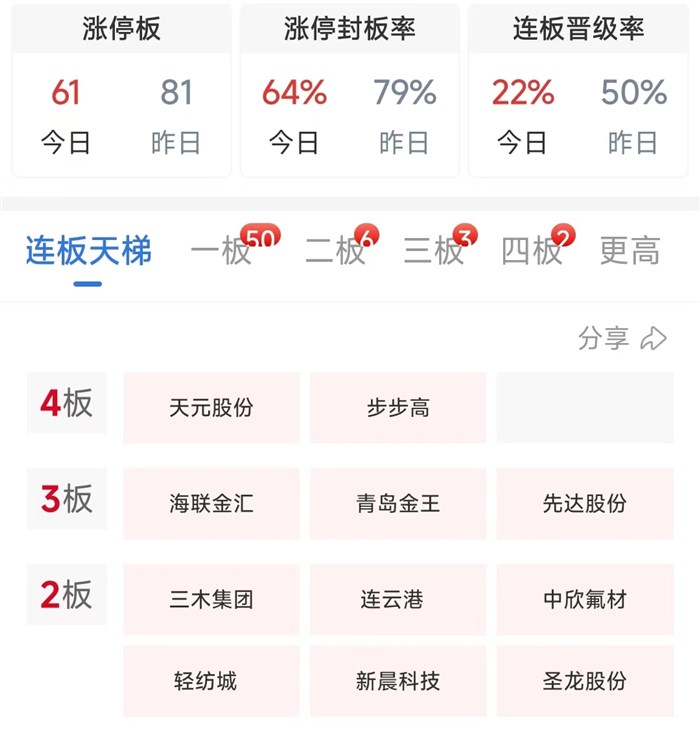Switch to the 一板 tab
This screenshot has height=733, width=700.
pos(222,251)
